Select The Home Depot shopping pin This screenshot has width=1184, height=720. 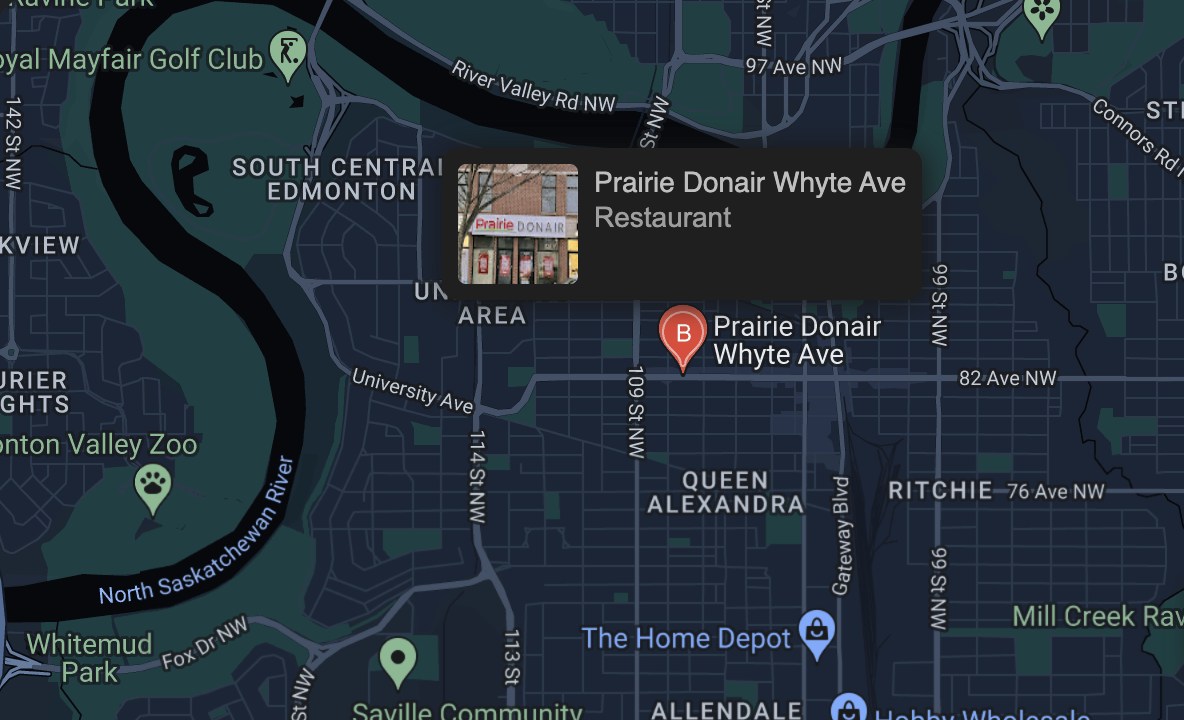[818, 631]
